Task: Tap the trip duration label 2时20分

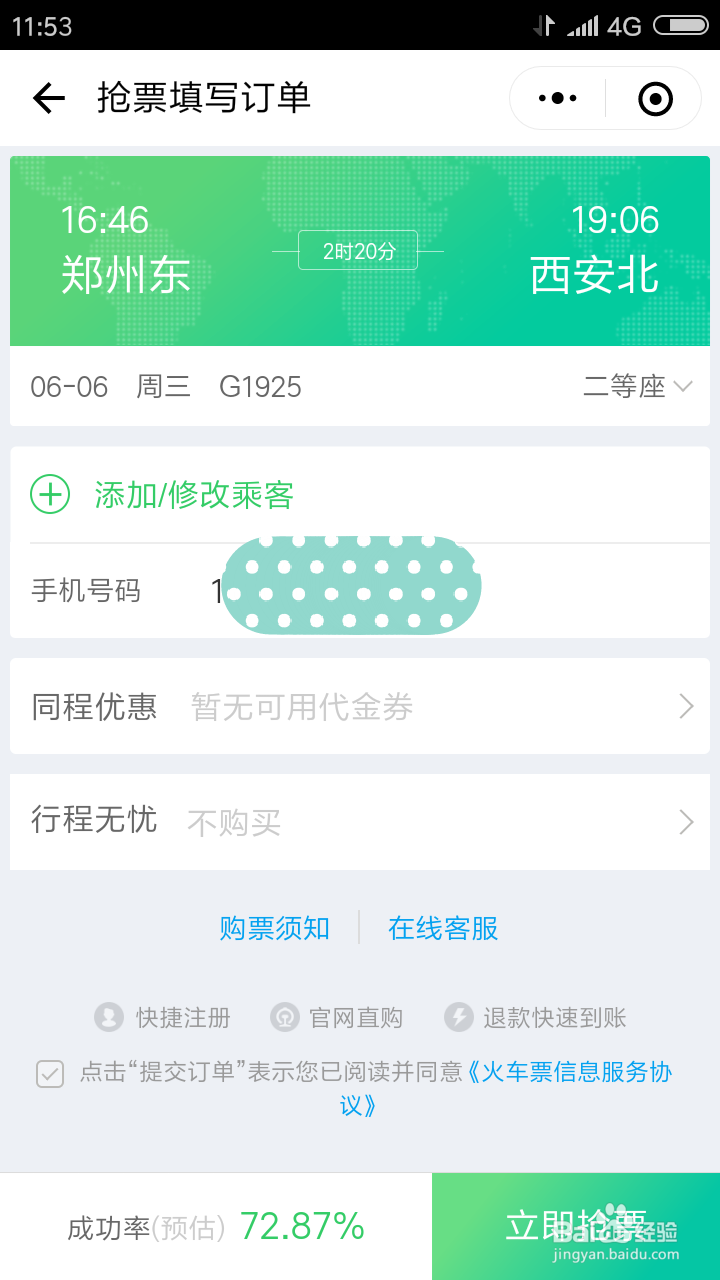Action: [x=358, y=250]
